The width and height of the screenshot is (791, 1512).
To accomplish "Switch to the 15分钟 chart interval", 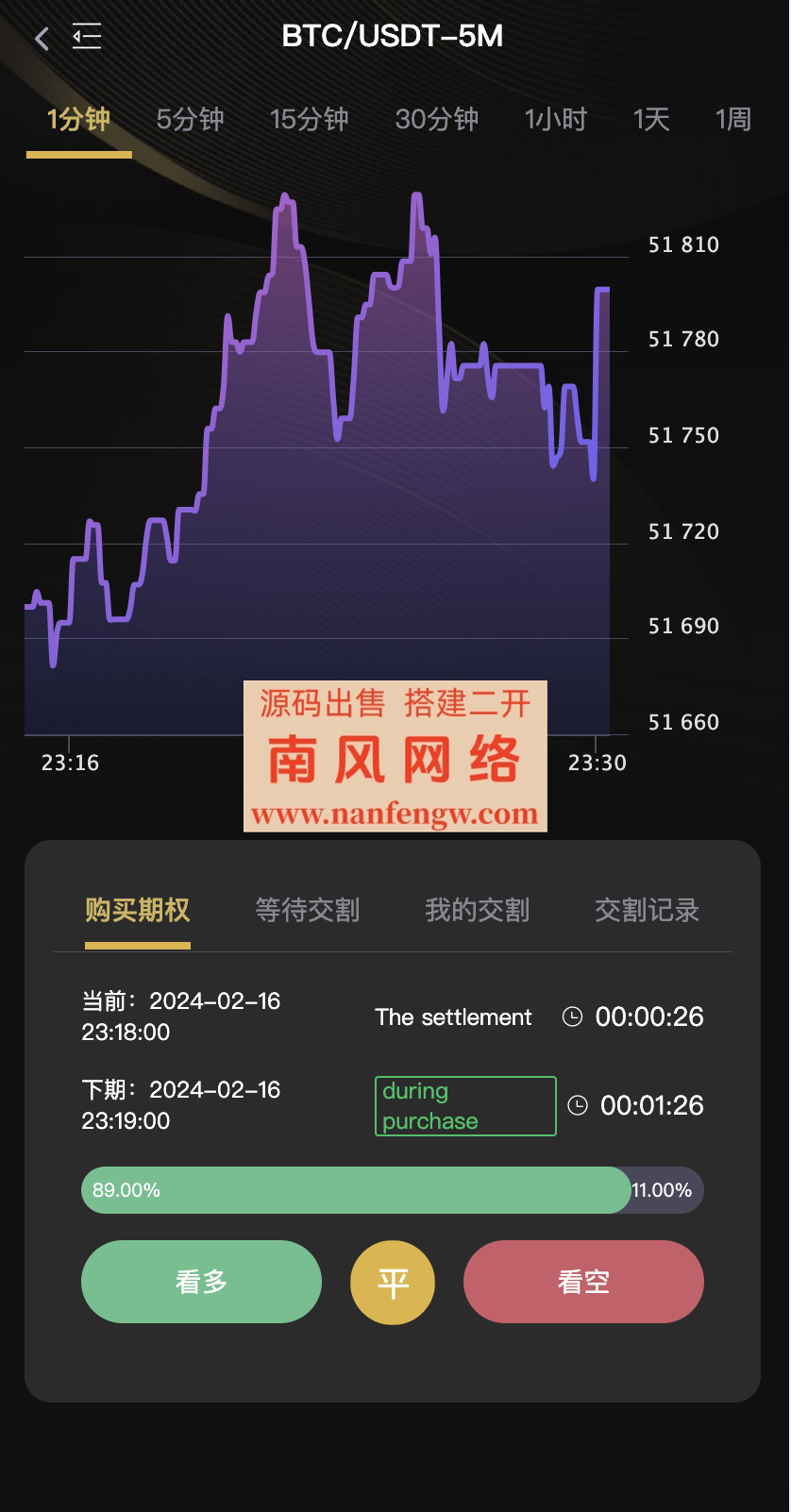I will tap(309, 120).
